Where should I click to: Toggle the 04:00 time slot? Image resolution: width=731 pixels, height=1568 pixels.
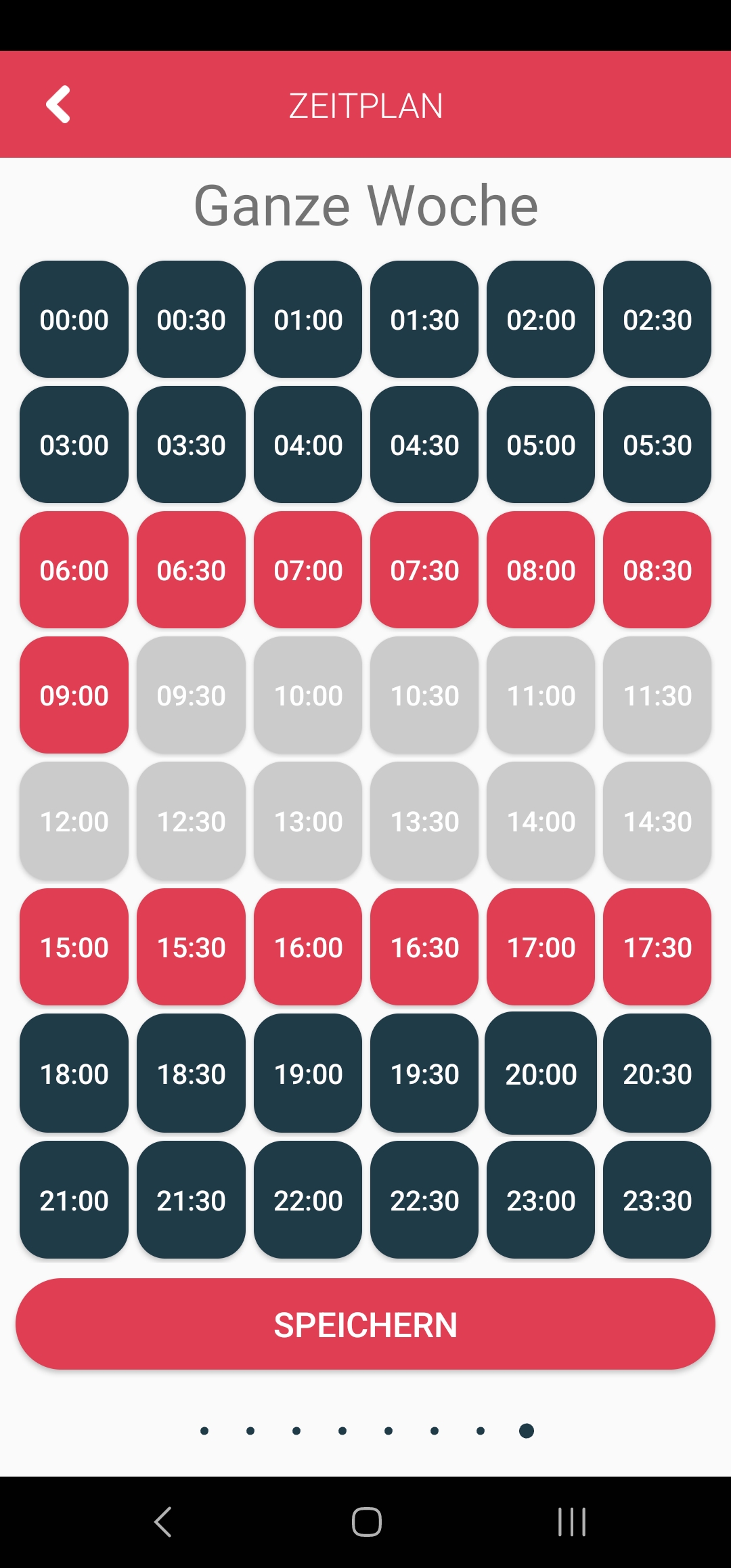[308, 444]
